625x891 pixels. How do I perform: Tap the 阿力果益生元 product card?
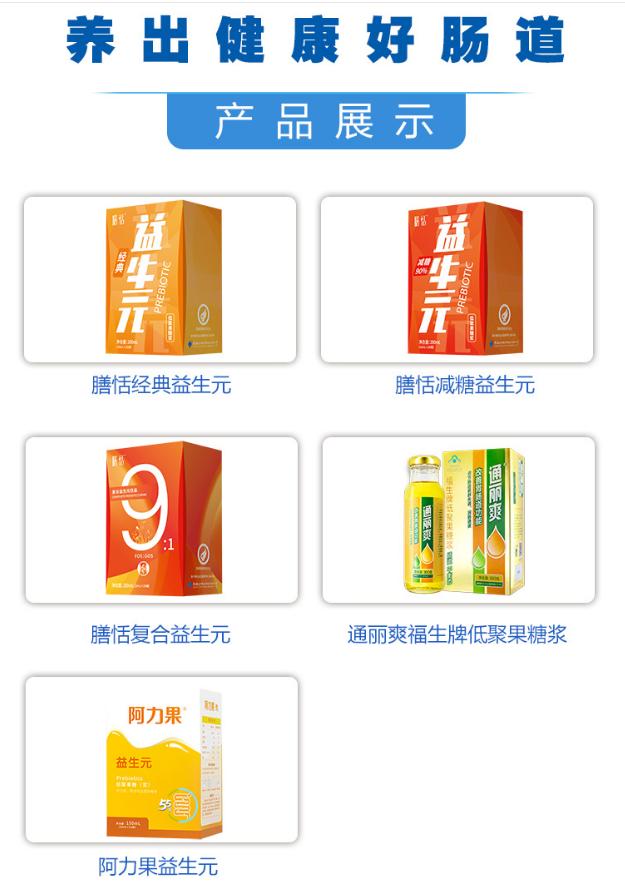coord(161,760)
